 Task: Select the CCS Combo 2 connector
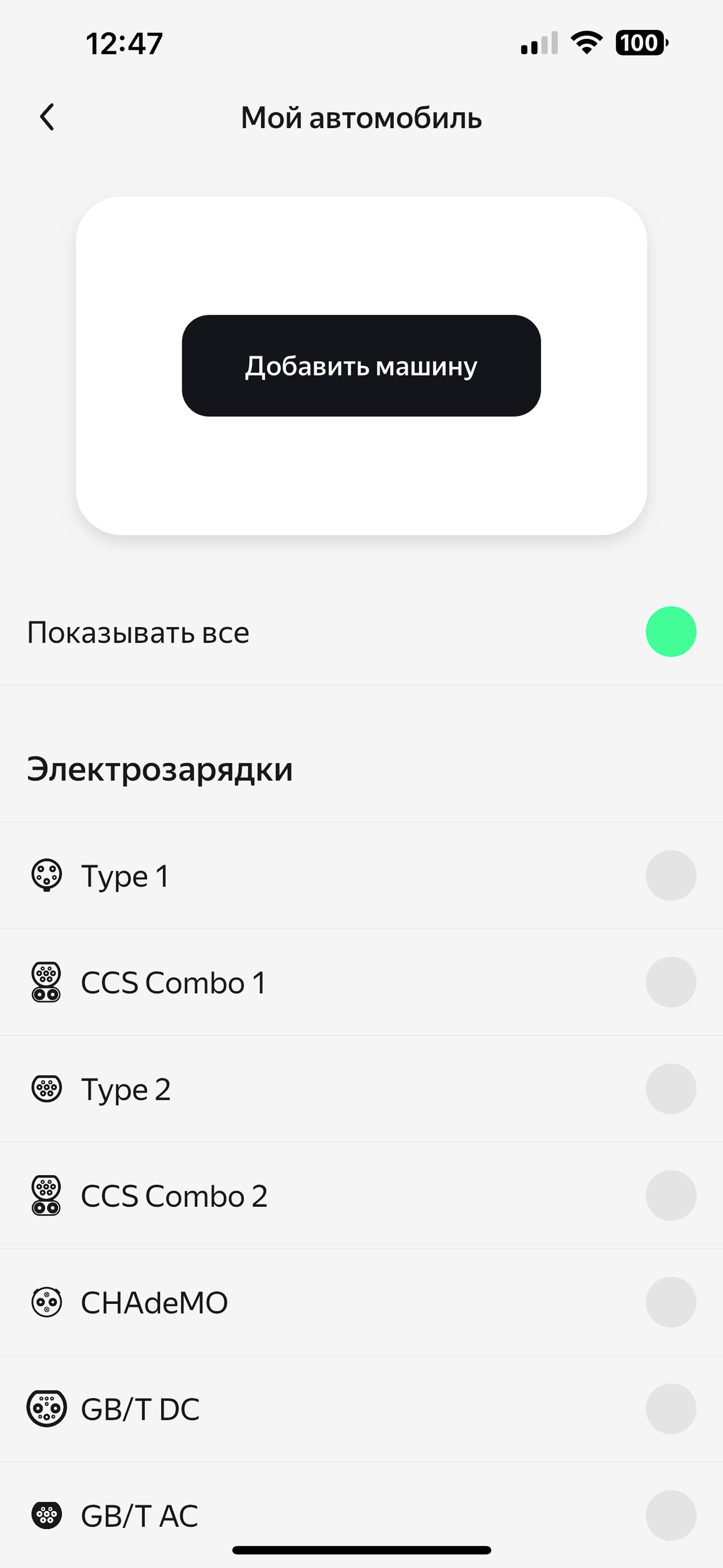click(671, 1195)
